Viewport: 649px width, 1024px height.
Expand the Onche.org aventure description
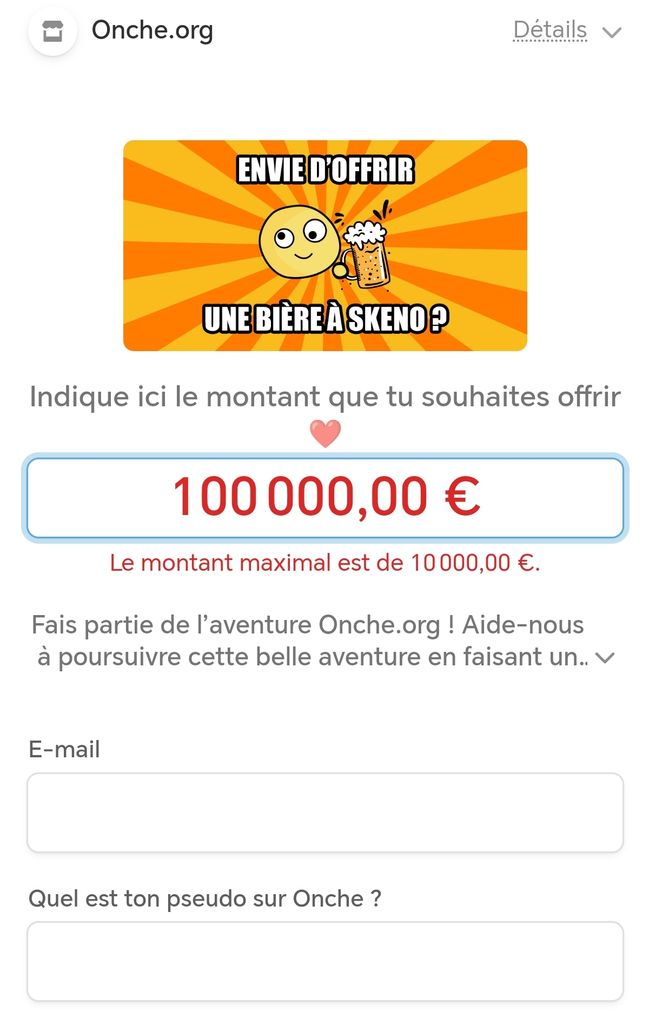pyautogui.click(x=604, y=658)
